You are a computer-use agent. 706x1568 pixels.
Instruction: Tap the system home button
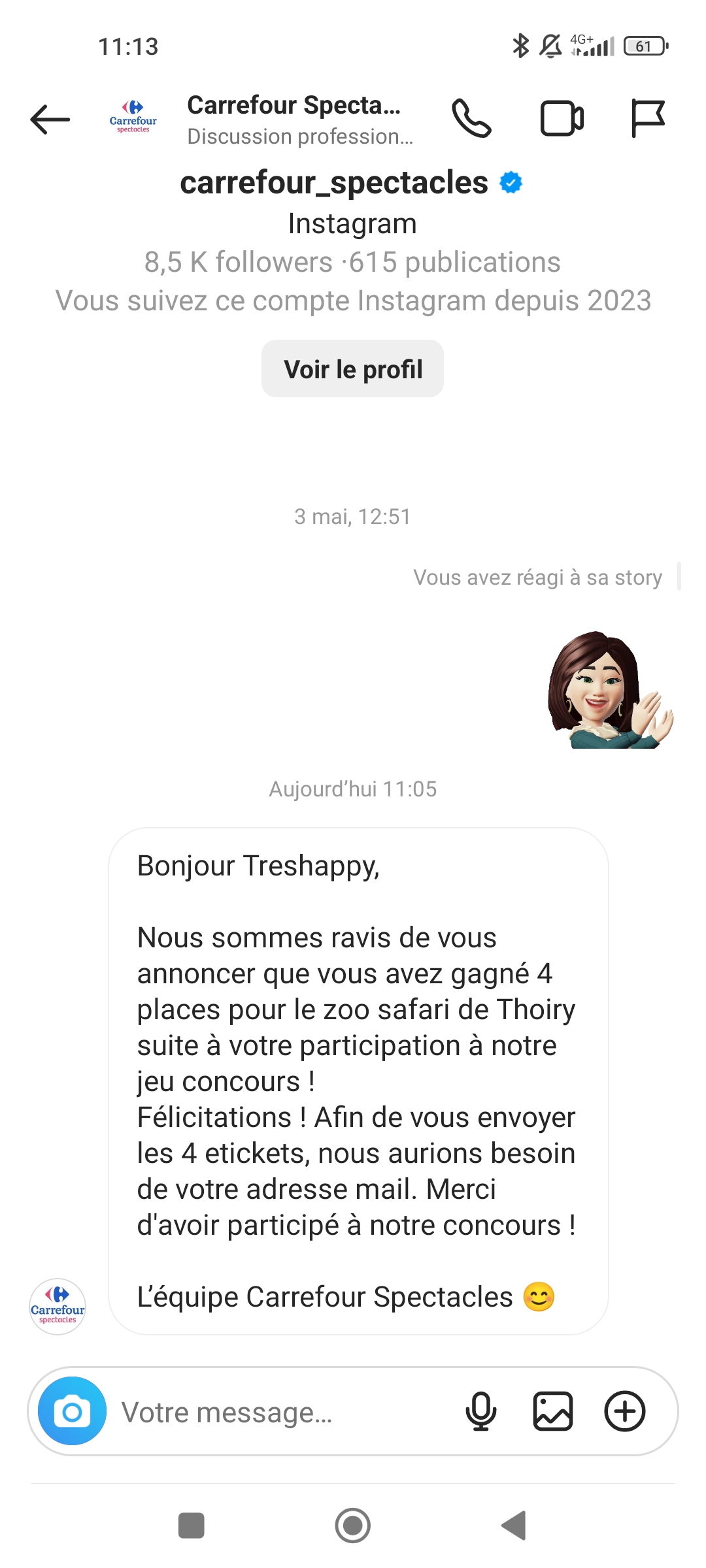pos(352,1526)
